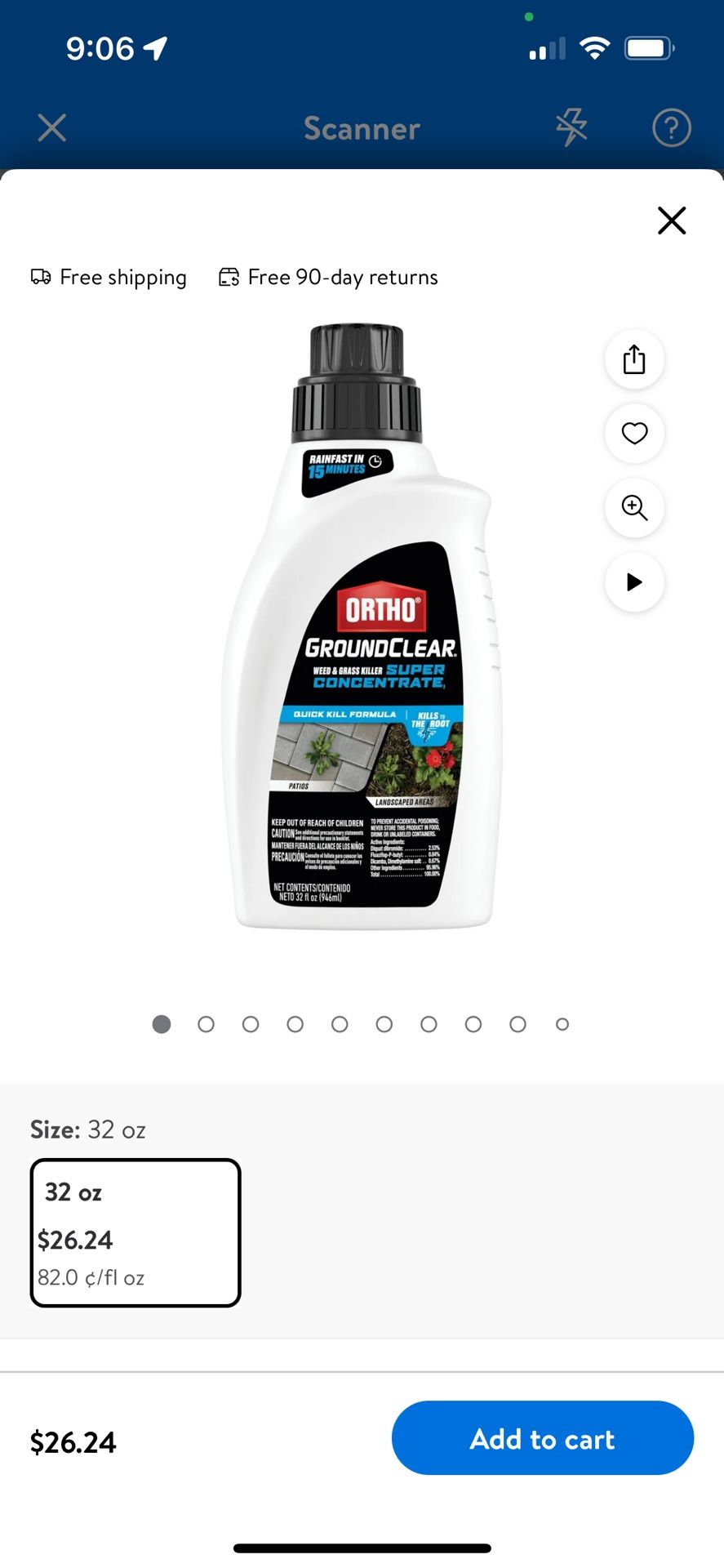Screen dimensions: 724x1568
Task: Zoom into the product image
Action: coord(634,508)
